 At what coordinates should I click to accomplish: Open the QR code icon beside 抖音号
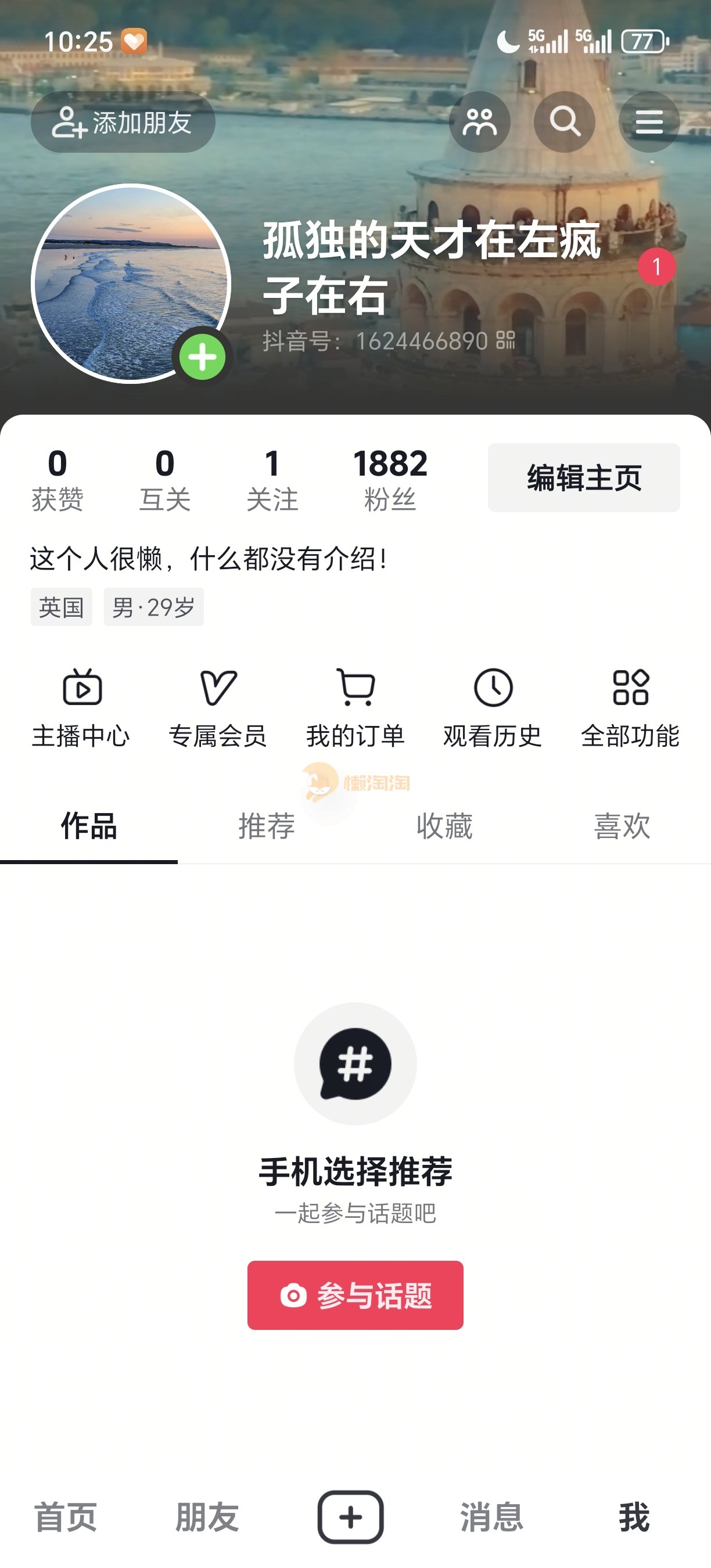click(x=505, y=340)
